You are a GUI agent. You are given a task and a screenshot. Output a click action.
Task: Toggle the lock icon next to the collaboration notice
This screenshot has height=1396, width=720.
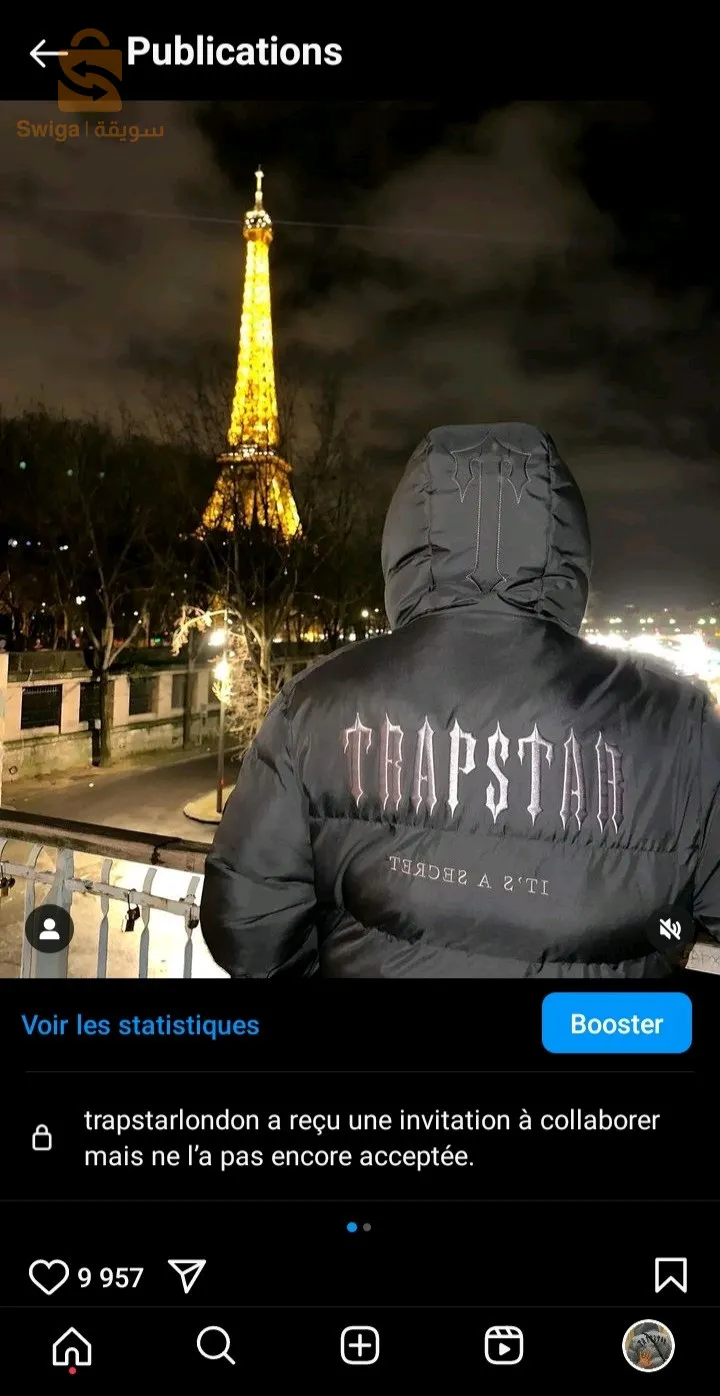pos(43,1137)
